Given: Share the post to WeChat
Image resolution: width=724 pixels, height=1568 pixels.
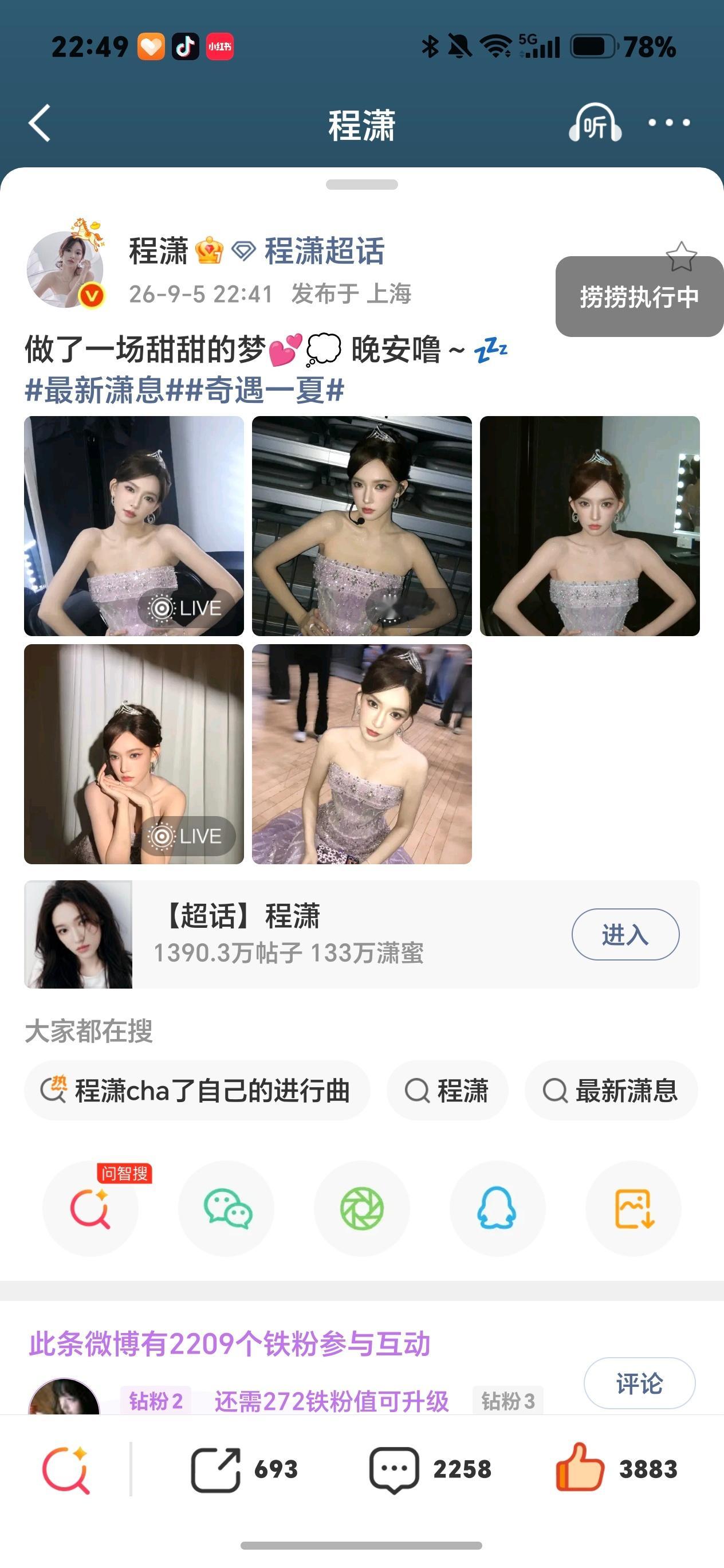Looking at the screenshot, I should coord(226,1208).
